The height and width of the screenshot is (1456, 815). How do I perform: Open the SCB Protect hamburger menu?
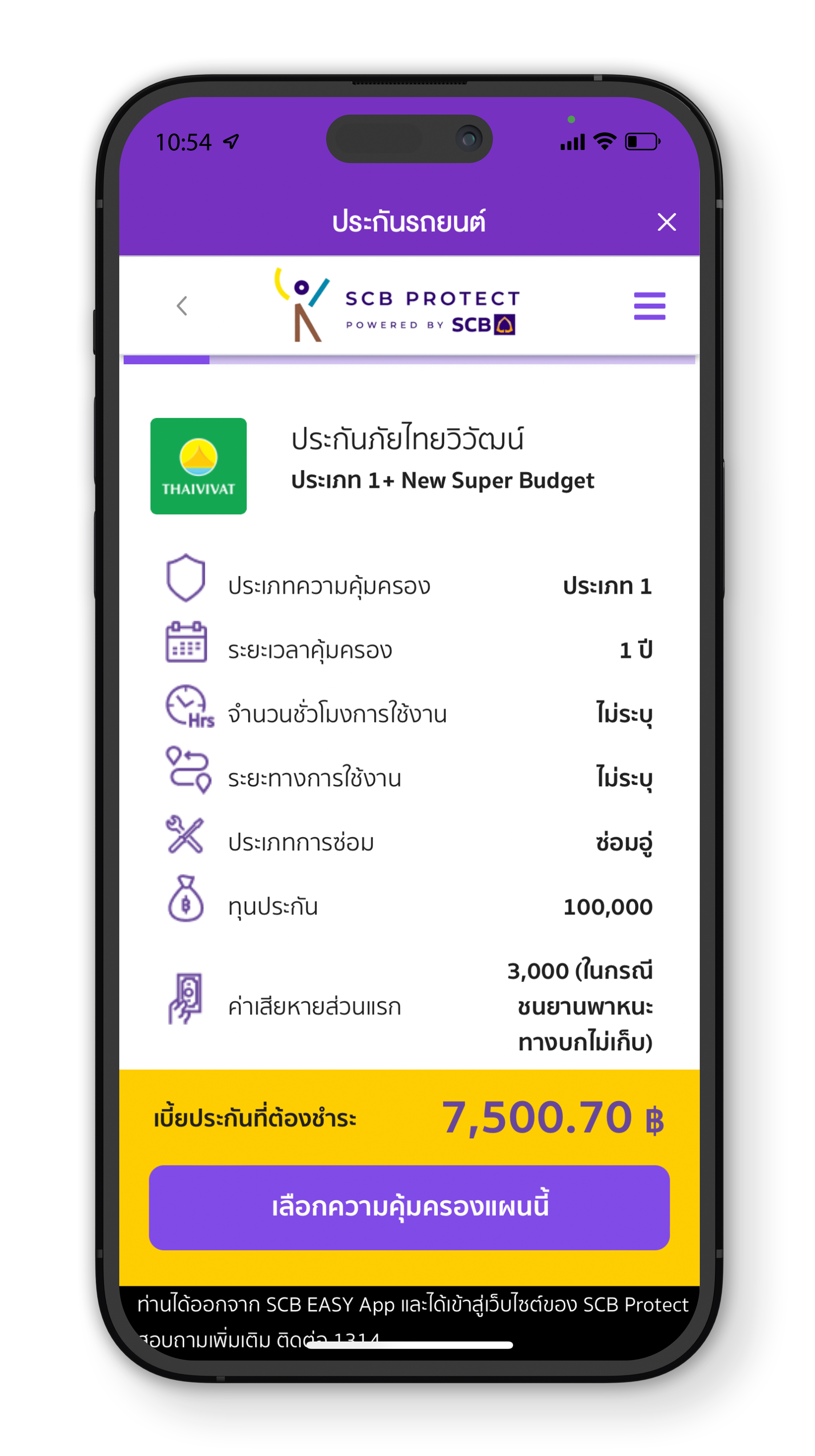click(649, 306)
